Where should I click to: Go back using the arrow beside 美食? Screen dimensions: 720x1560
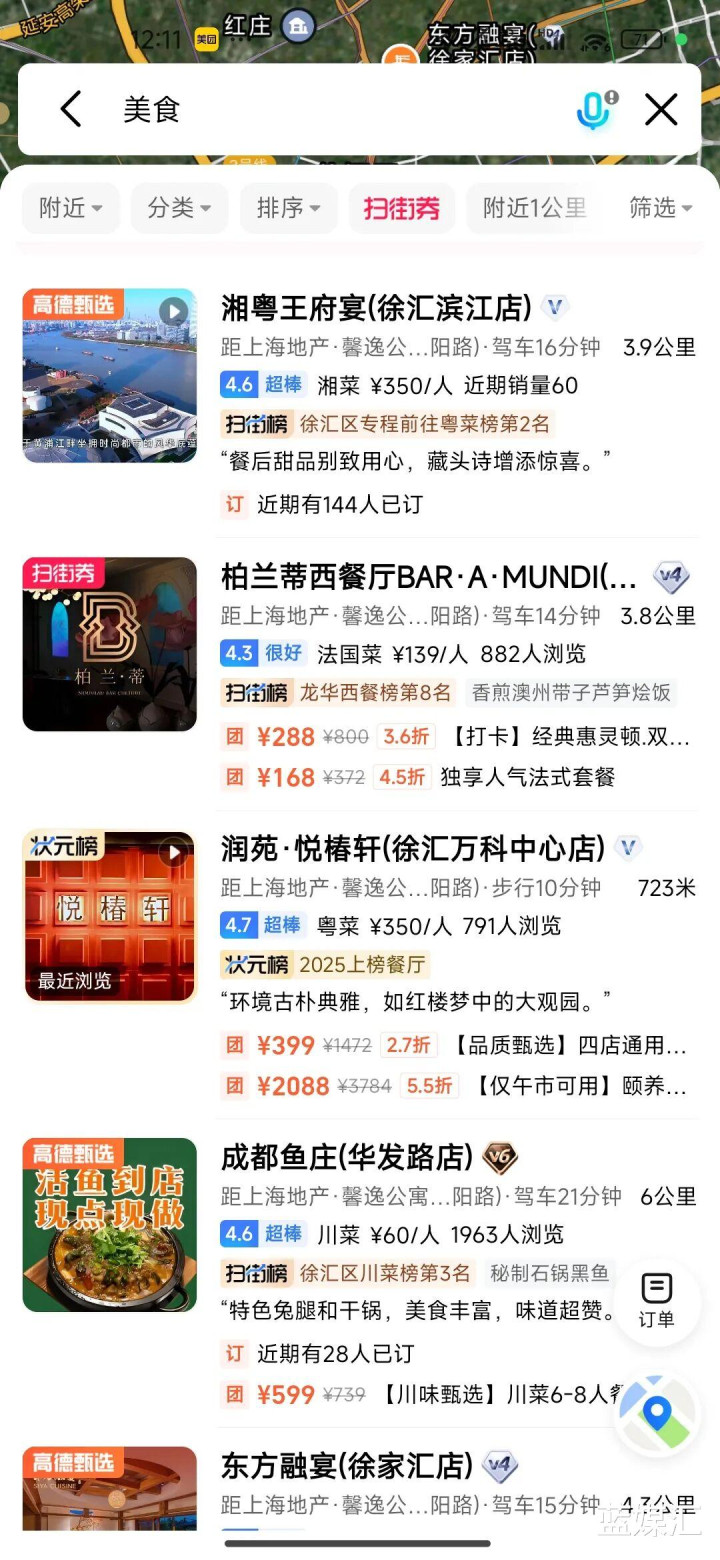[x=70, y=109]
